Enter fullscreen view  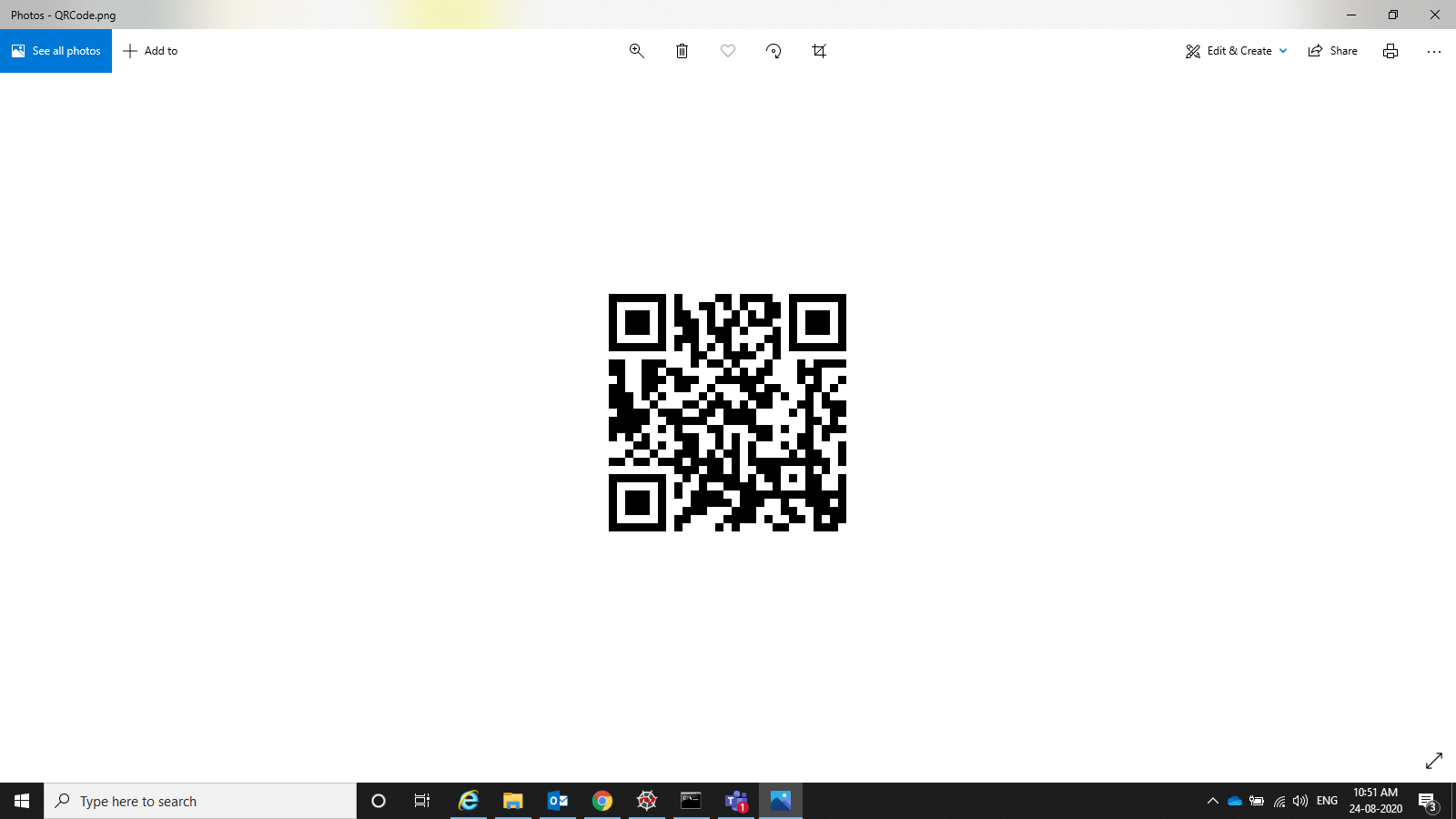pos(1434,760)
